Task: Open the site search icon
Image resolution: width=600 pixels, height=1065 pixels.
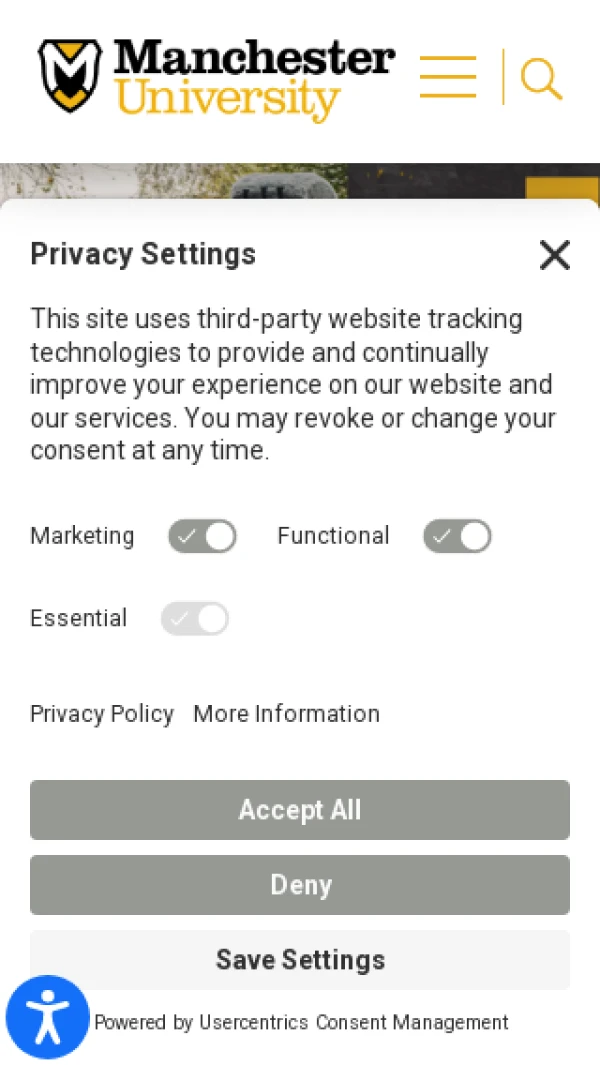Action: tap(541, 78)
